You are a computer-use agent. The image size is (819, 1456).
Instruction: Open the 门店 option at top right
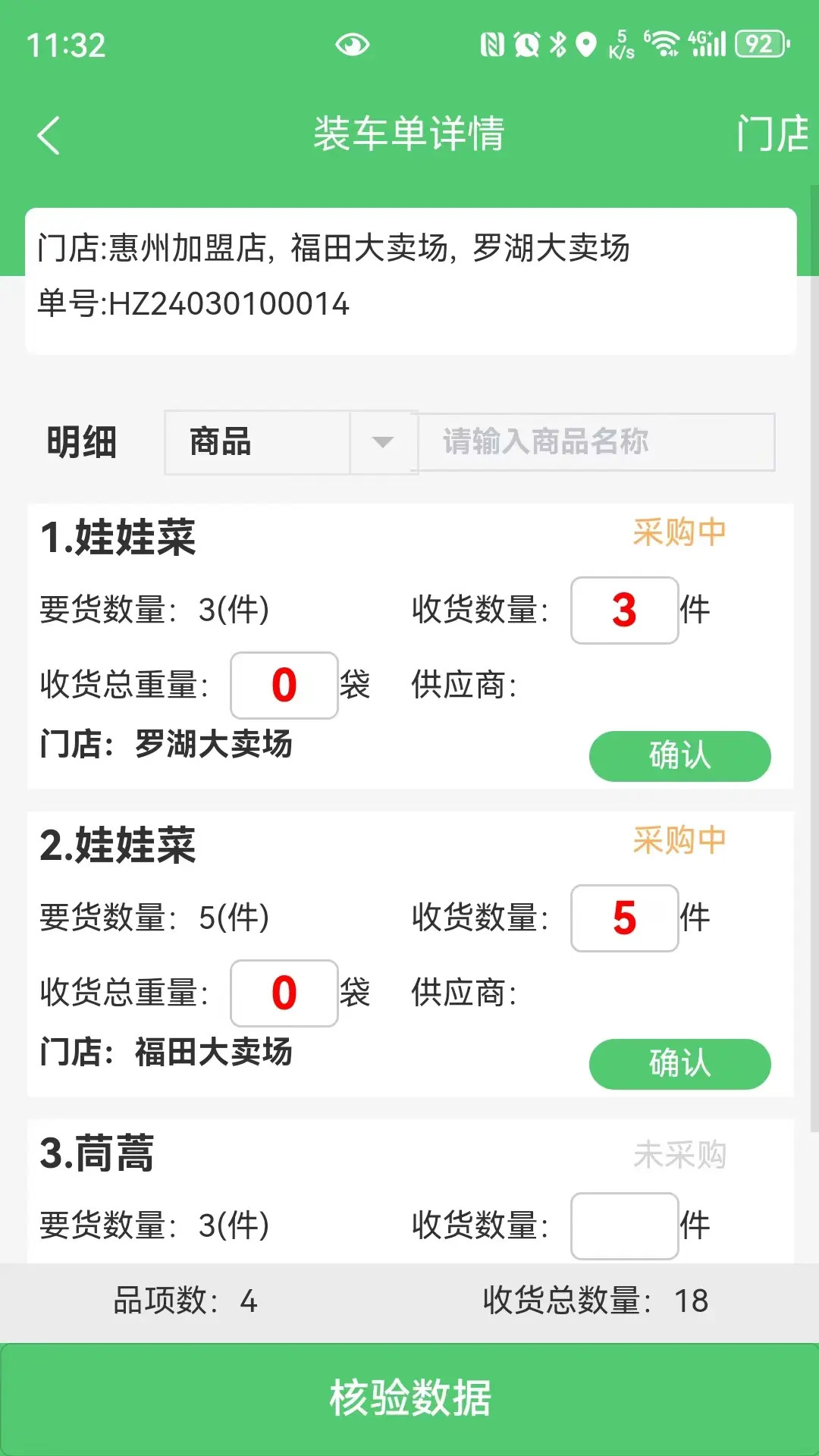[773, 135]
